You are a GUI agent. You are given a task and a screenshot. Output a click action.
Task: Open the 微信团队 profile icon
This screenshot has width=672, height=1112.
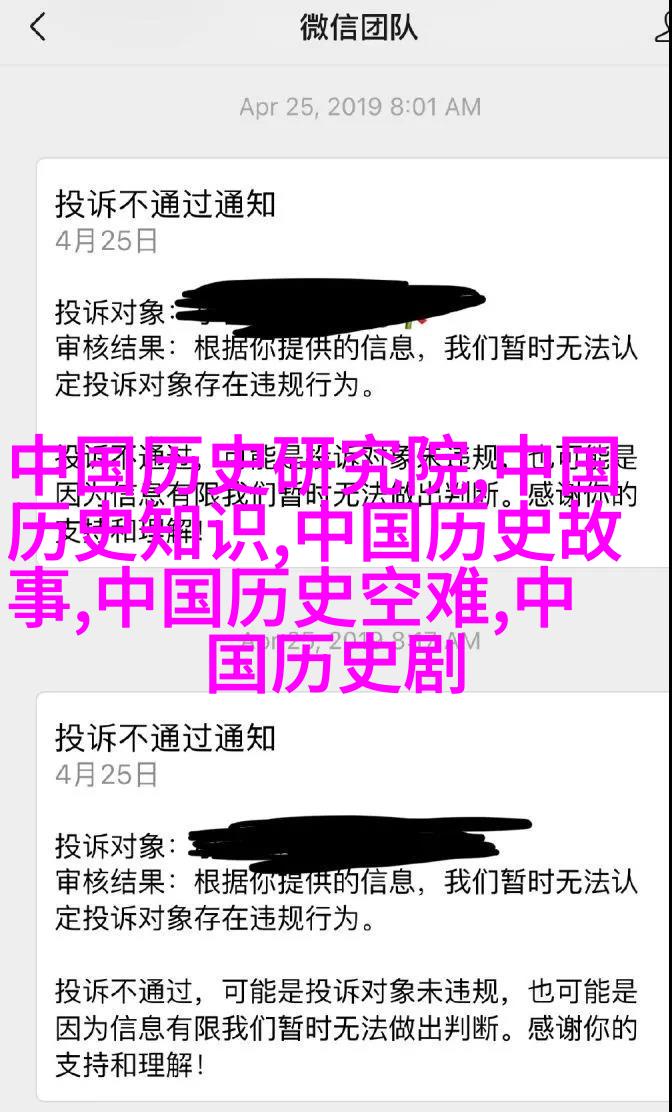[x=662, y=27]
